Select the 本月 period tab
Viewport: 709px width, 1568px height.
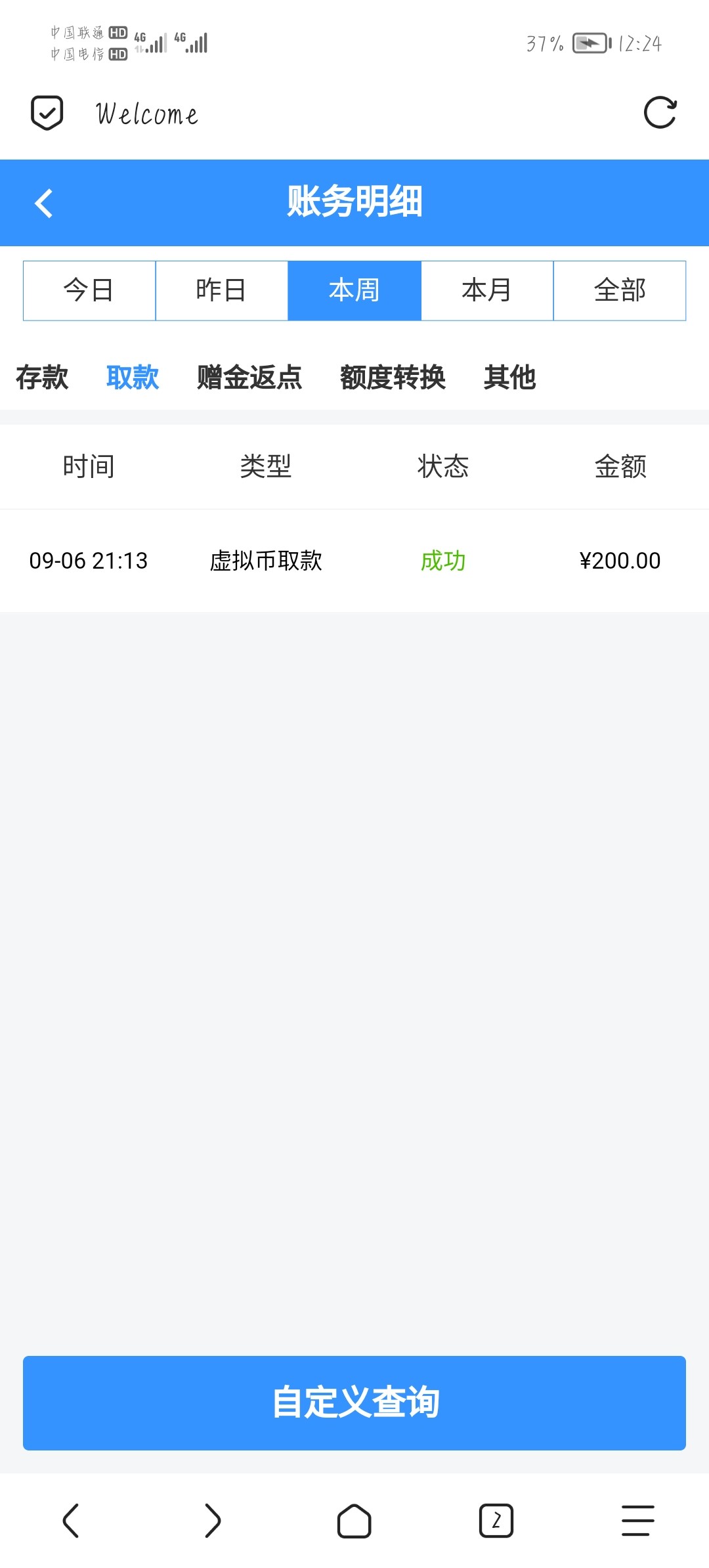(x=487, y=290)
